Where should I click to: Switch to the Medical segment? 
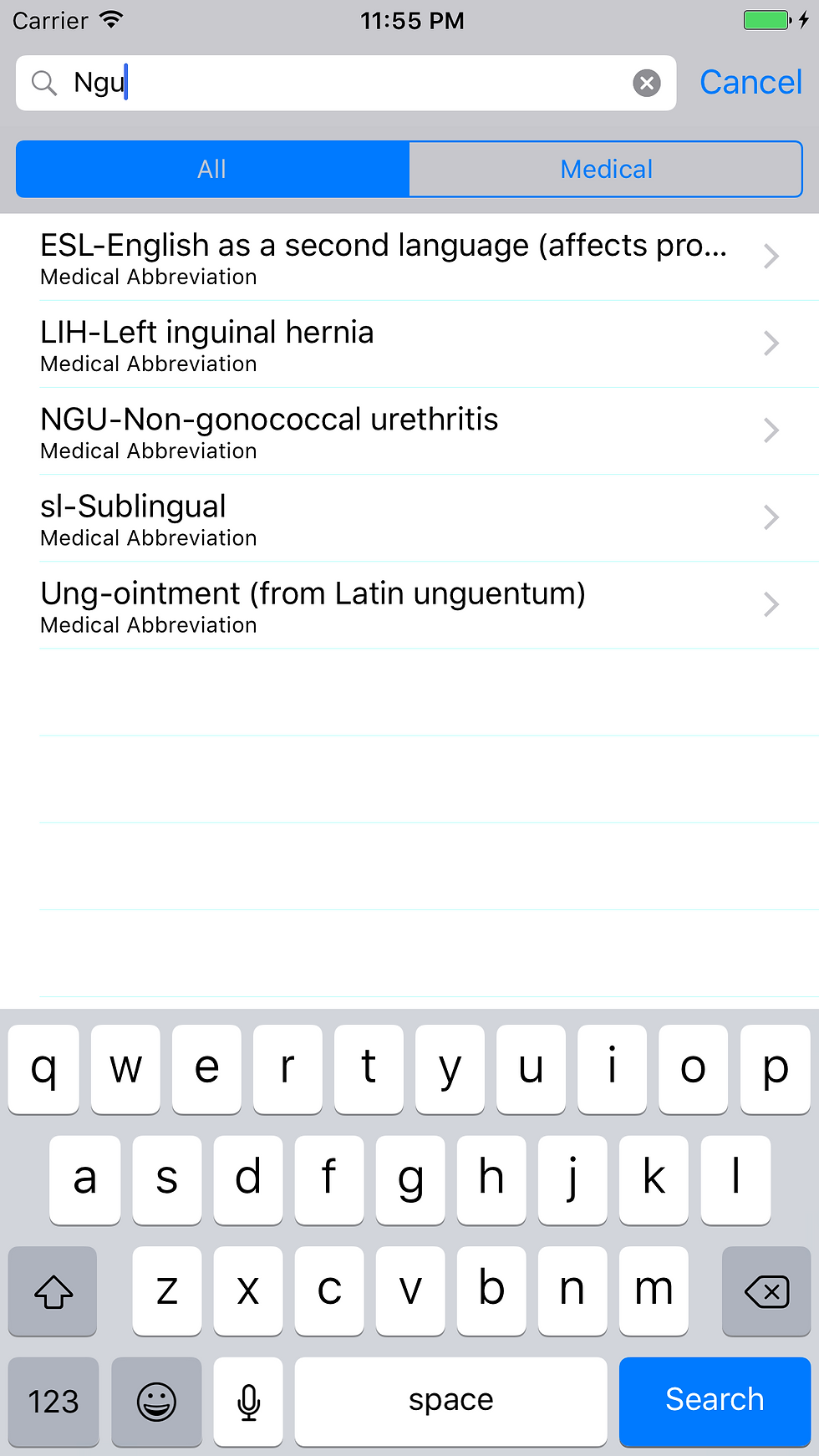point(606,170)
